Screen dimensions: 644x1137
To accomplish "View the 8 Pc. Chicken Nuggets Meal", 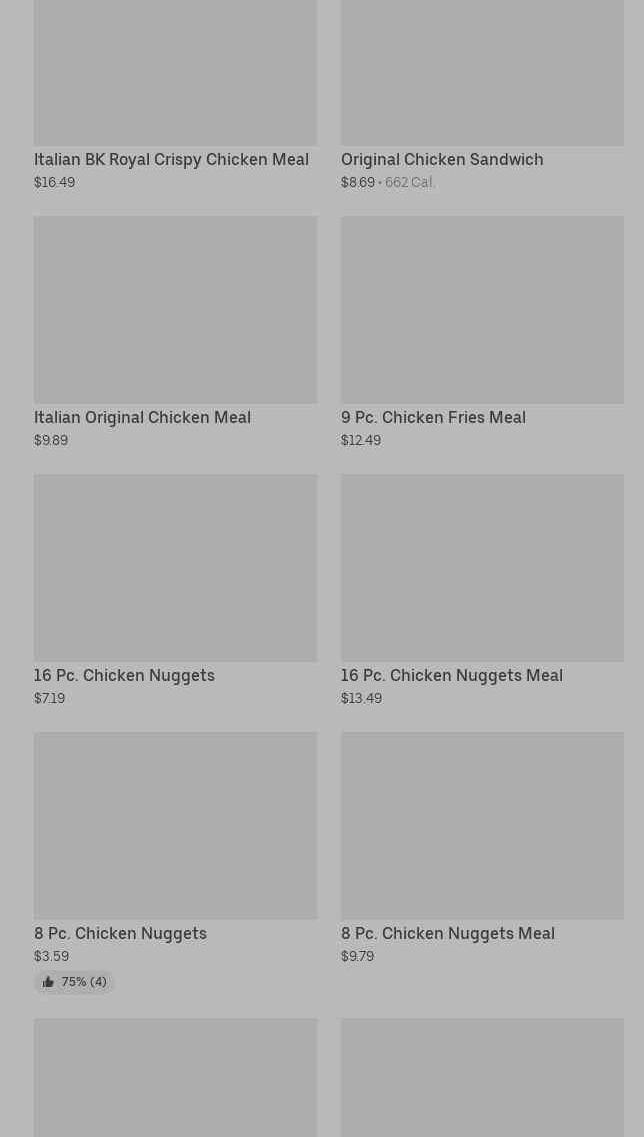I will pyautogui.click(x=482, y=848).
